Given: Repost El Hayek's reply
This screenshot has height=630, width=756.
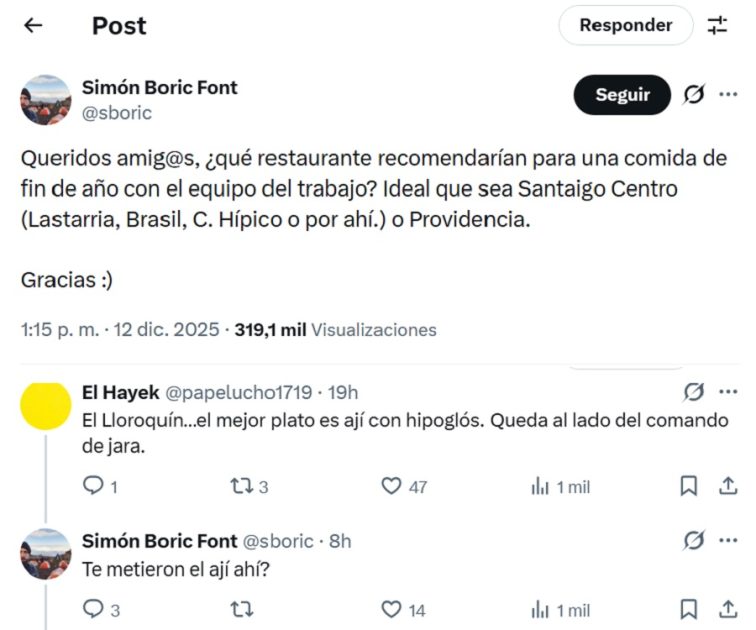Looking at the screenshot, I should (241, 487).
